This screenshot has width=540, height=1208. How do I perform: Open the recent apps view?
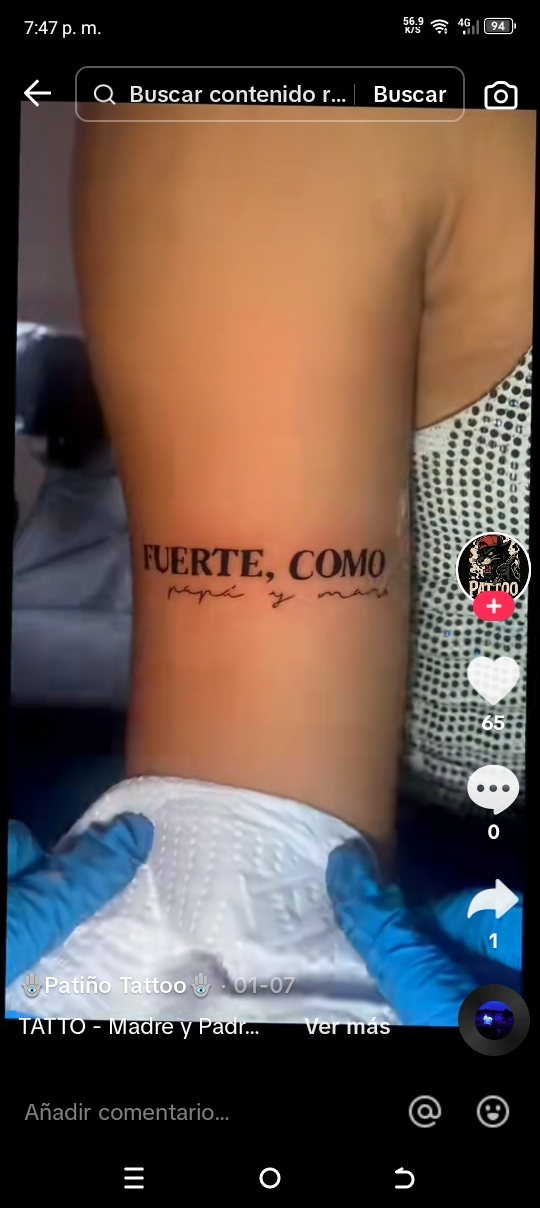(135, 1178)
